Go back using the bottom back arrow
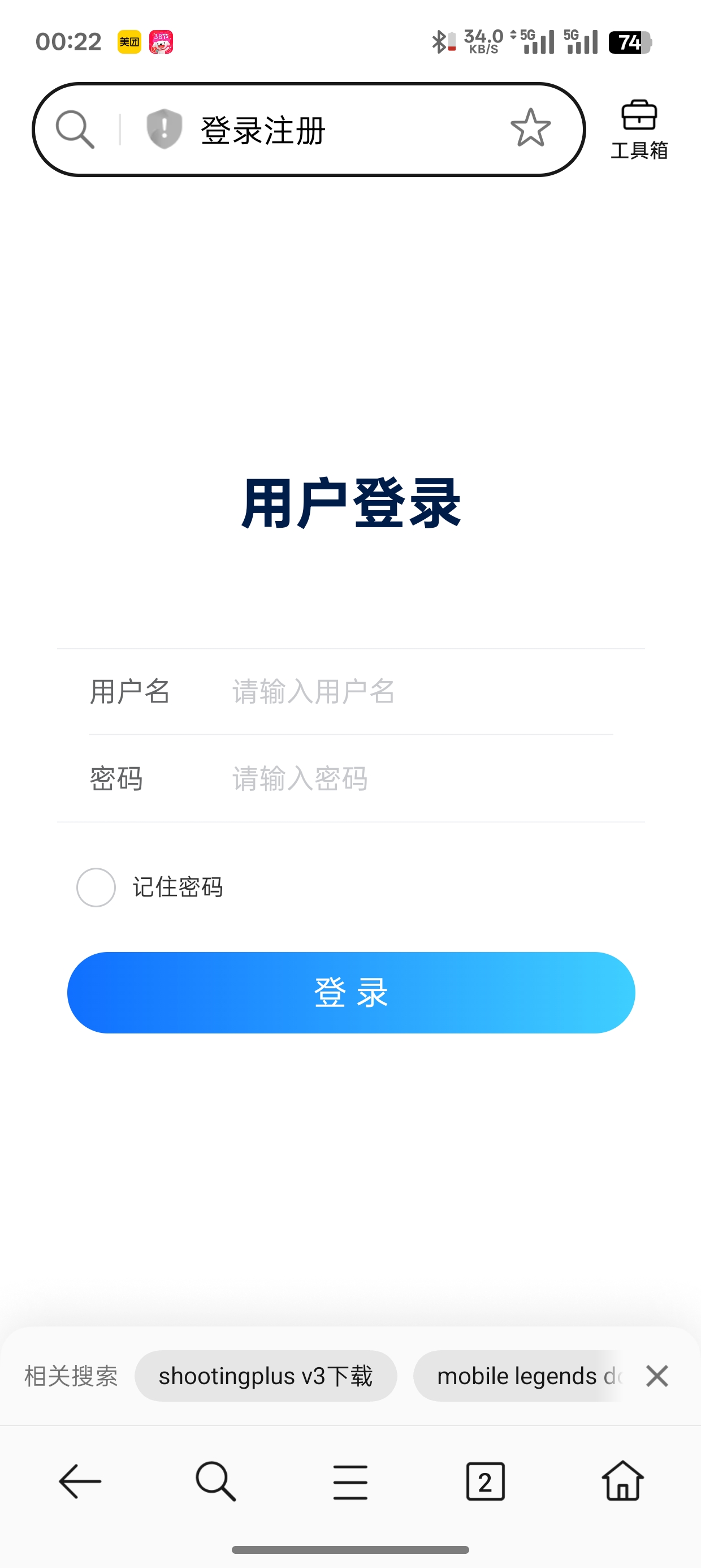Image resolution: width=701 pixels, height=1568 pixels. 80,1480
